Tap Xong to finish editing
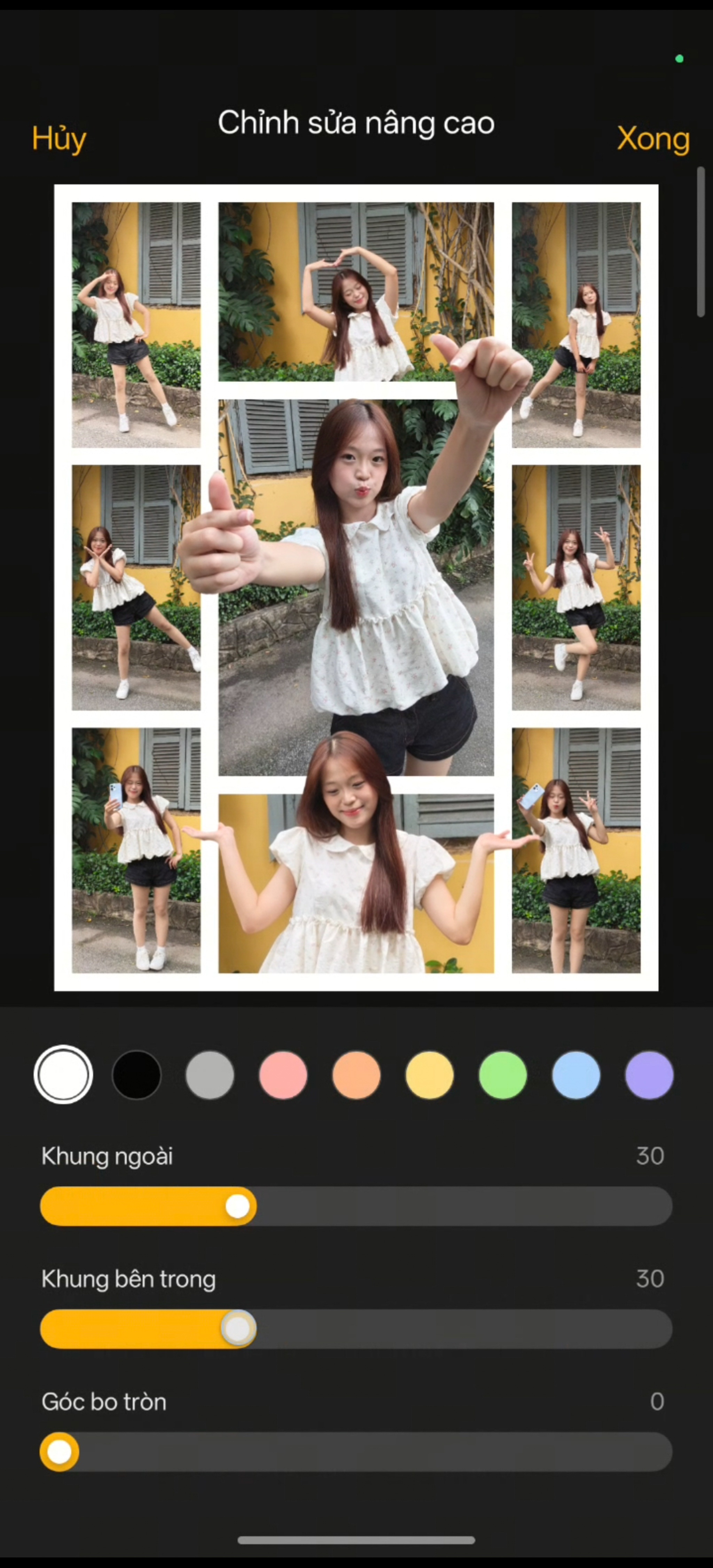This screenshot has height=1568, width=713. tap(653, 139)
